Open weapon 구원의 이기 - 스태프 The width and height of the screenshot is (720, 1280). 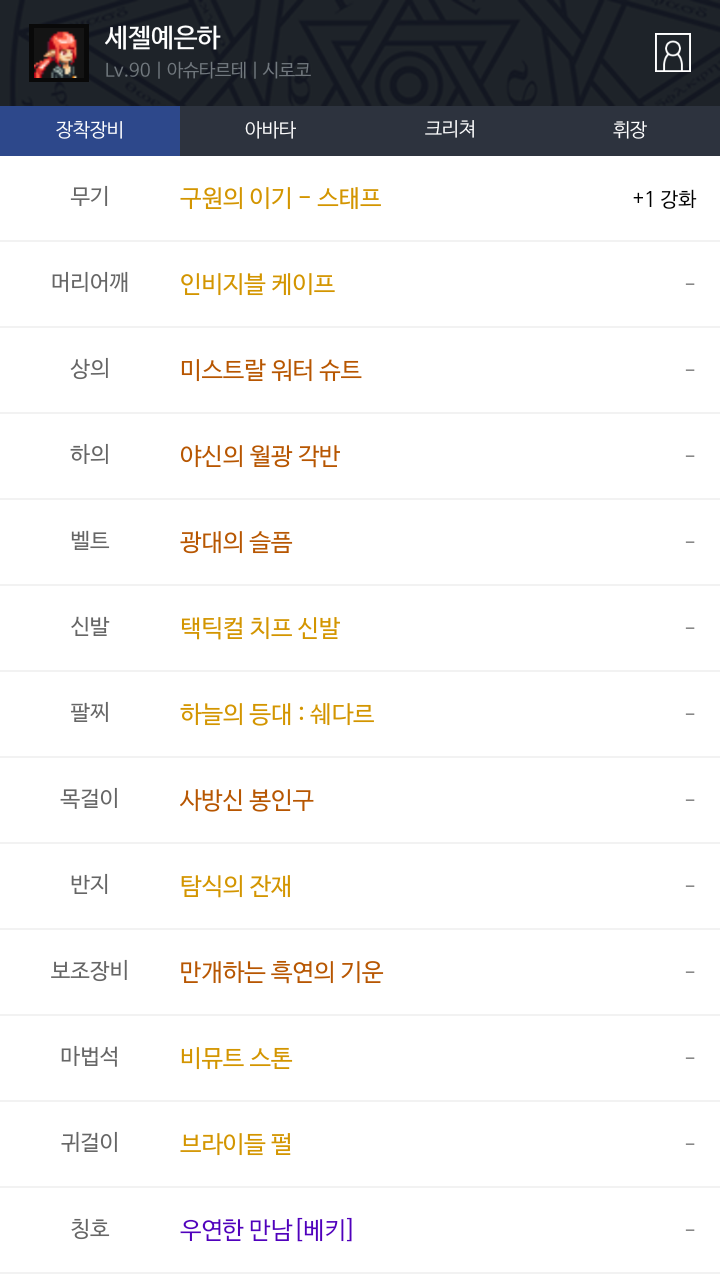click(x=281, y=198)
